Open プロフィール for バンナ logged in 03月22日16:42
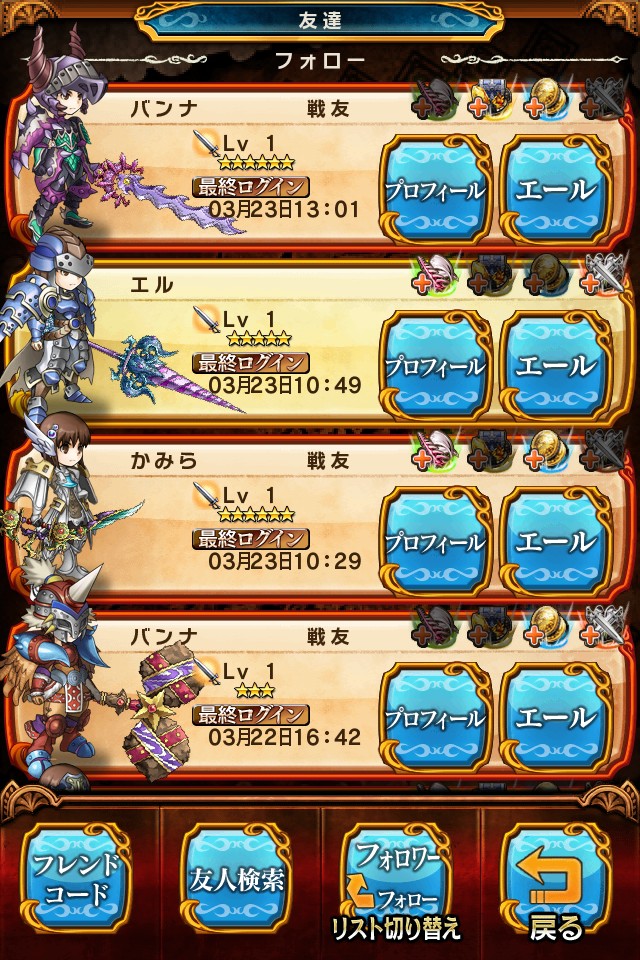This screenshot has width=640, height=960. 436,717
